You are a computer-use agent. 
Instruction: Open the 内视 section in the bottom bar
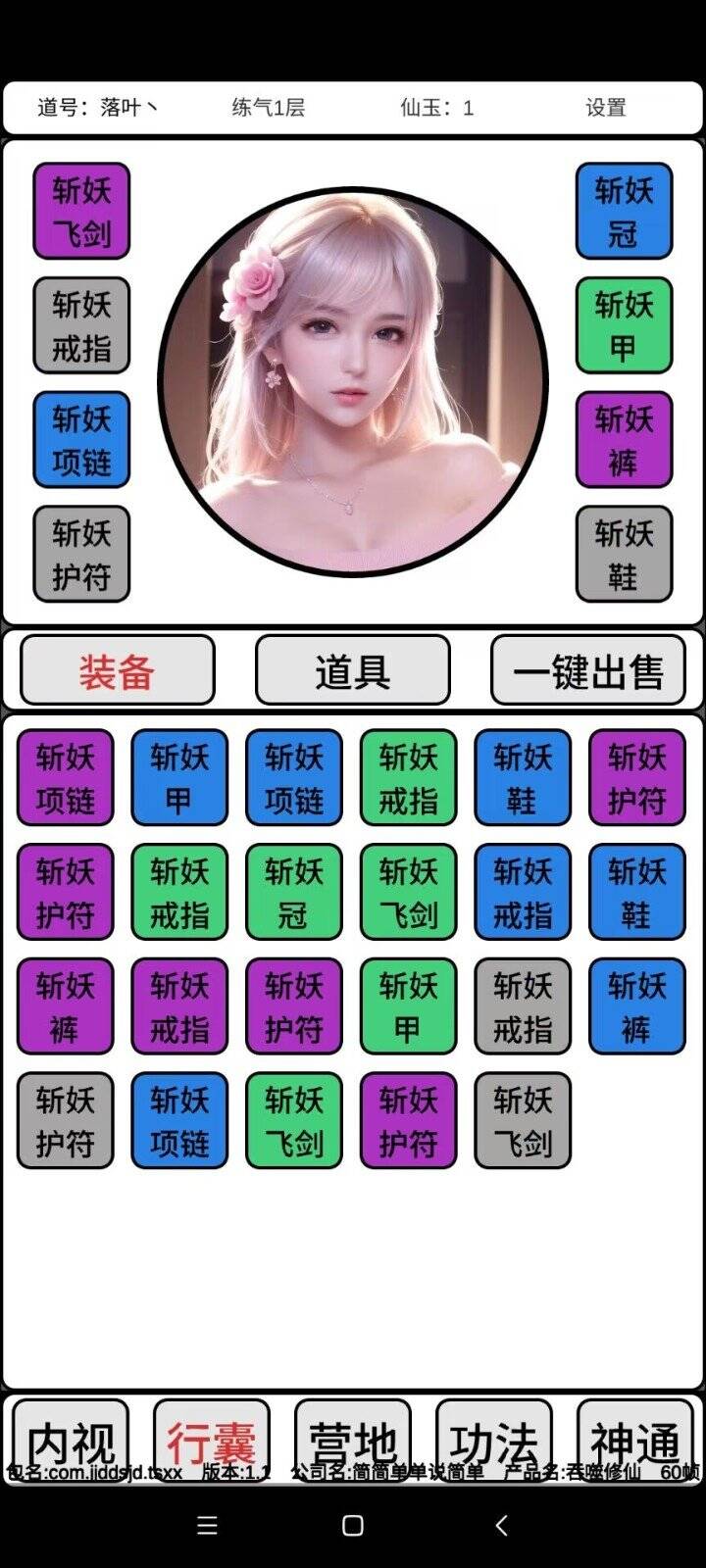coord(71,1441)
